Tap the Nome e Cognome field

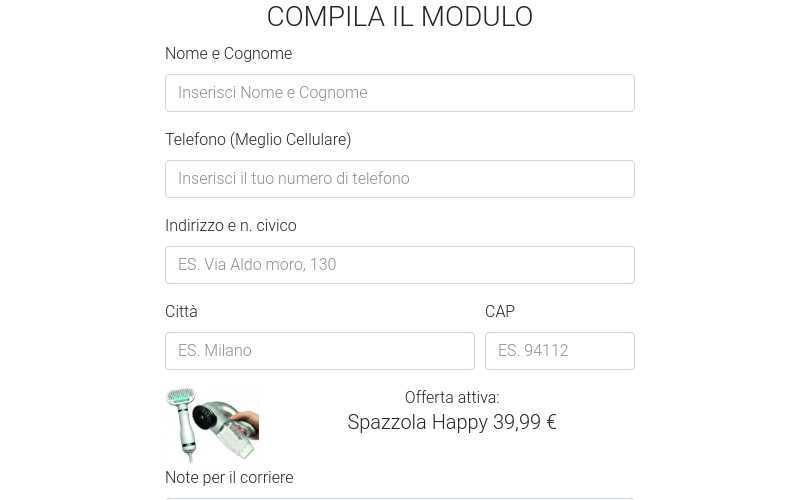(x=399, y=93)
